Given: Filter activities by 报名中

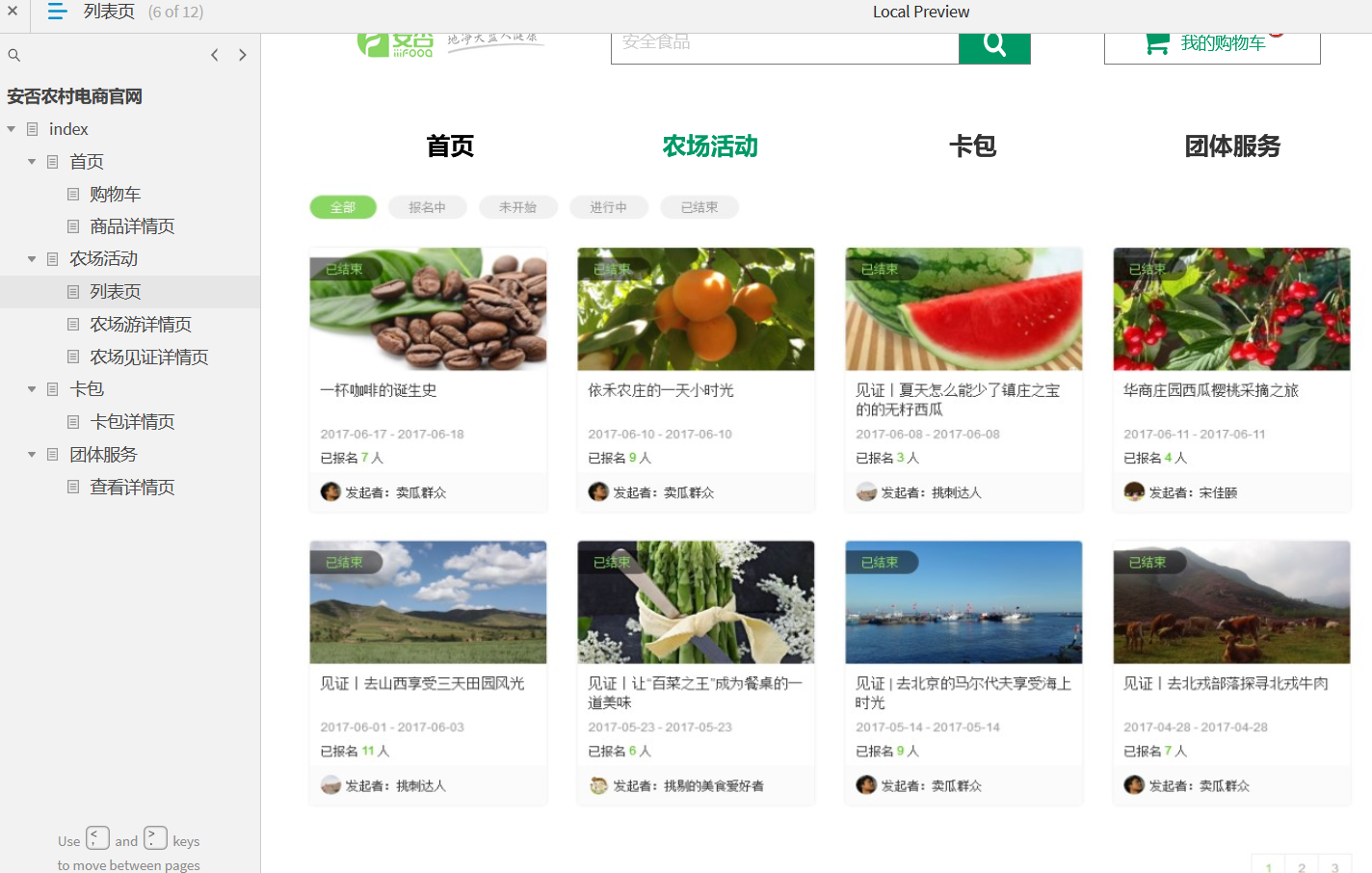Looking at the screenshot, I should [x=427, y=207].
